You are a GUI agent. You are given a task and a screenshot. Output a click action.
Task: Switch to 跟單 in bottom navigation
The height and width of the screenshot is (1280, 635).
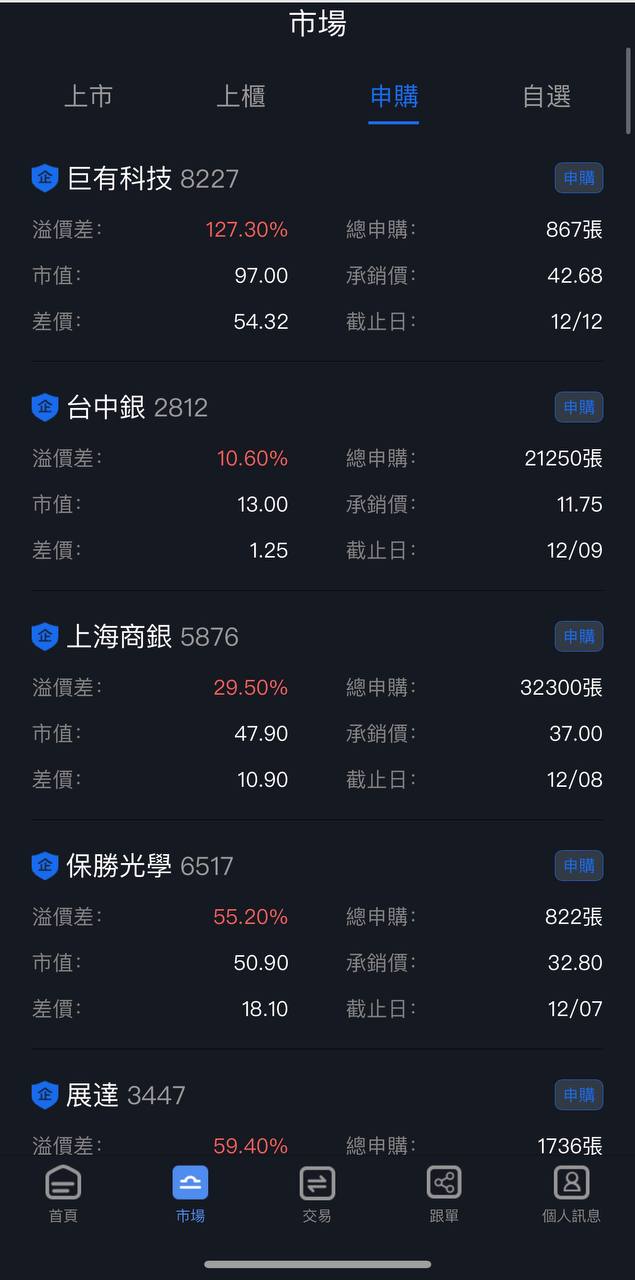click(444, 1194)
